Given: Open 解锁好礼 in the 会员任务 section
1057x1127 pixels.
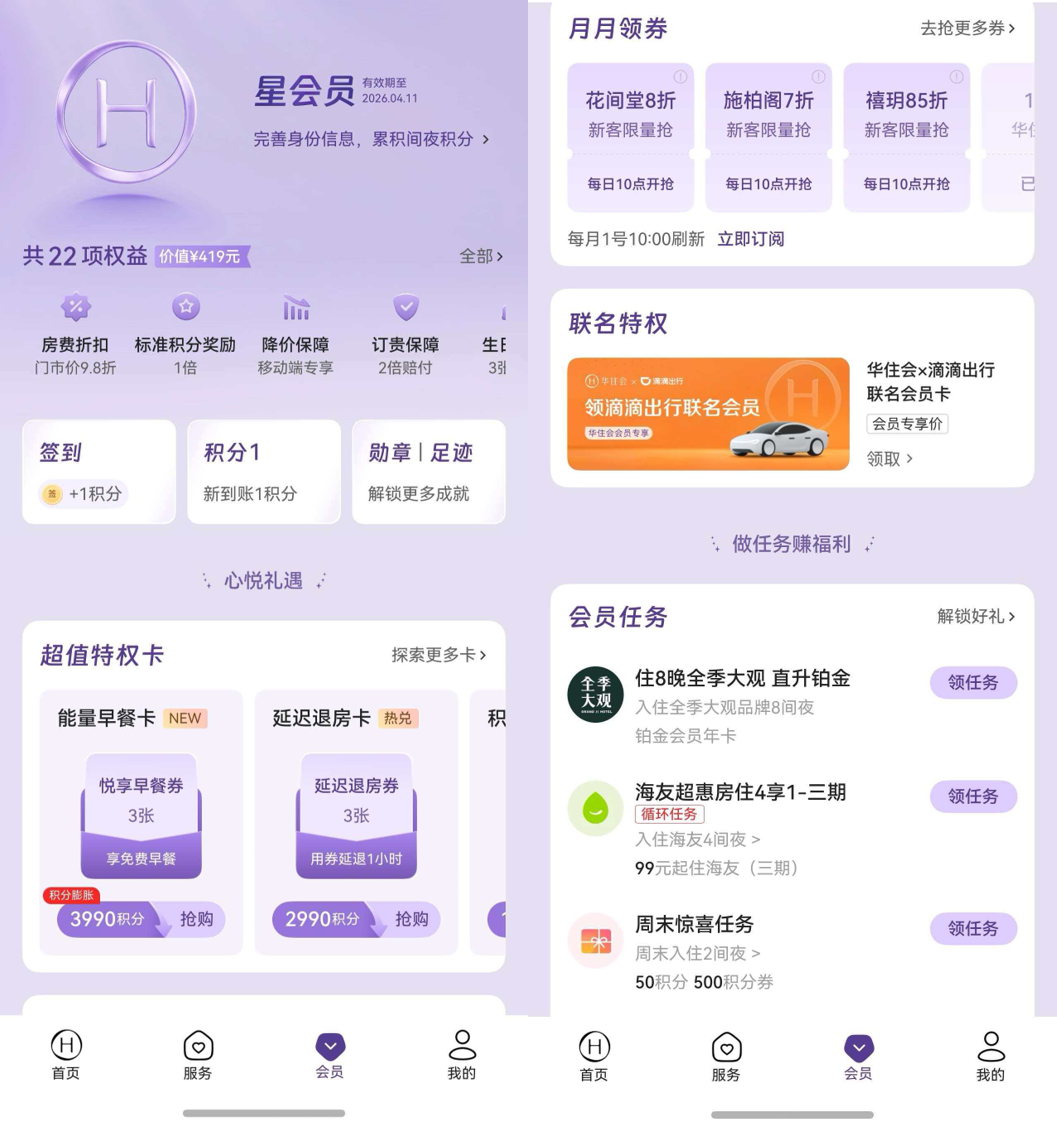Looking at the screenshot, I should point(975,616).
